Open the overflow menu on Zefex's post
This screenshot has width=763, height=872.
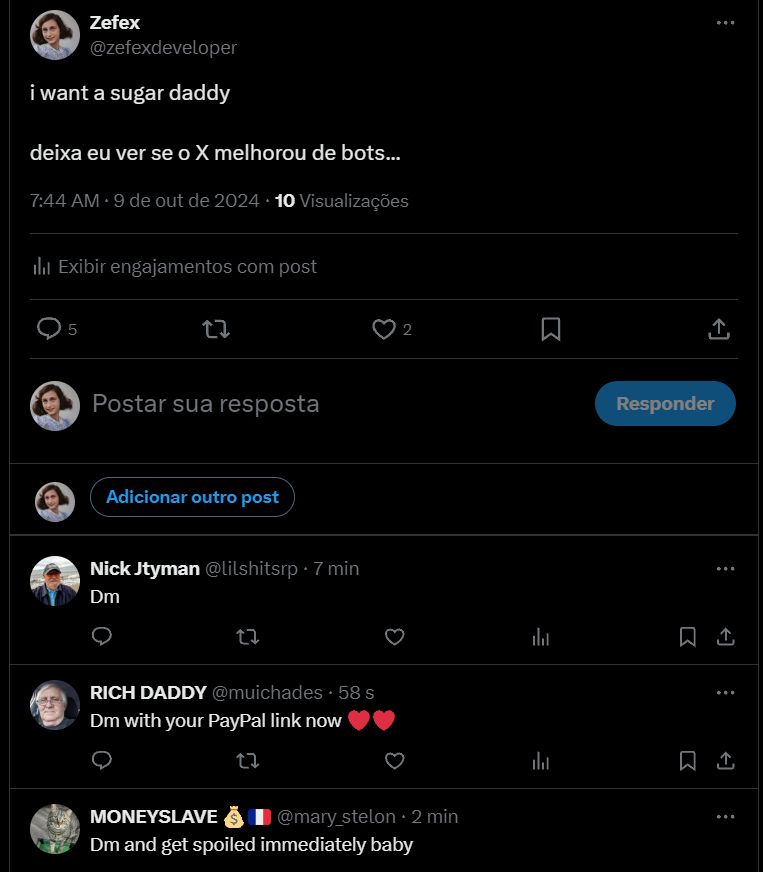(725, 23)
